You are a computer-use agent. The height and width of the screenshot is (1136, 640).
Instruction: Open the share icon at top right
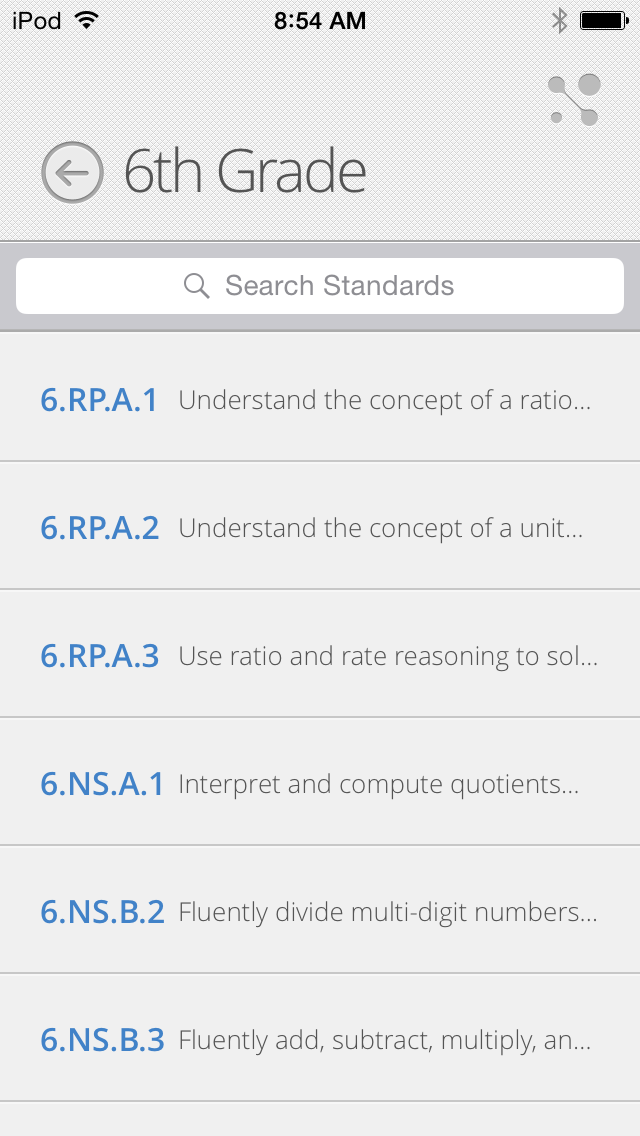tap(575, 100)
